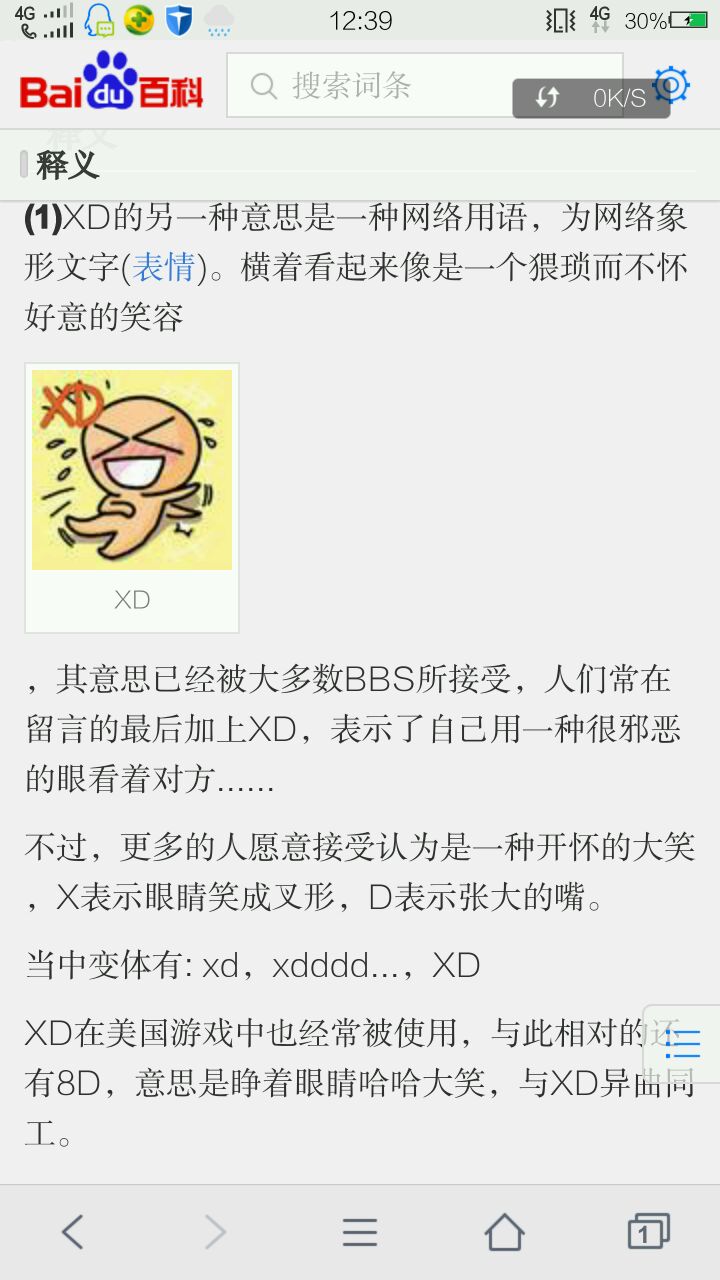The width and height of the screenshot is (720, 1280).
Task: Tap the 搜索词条 search box
Action: coord(400,86)
